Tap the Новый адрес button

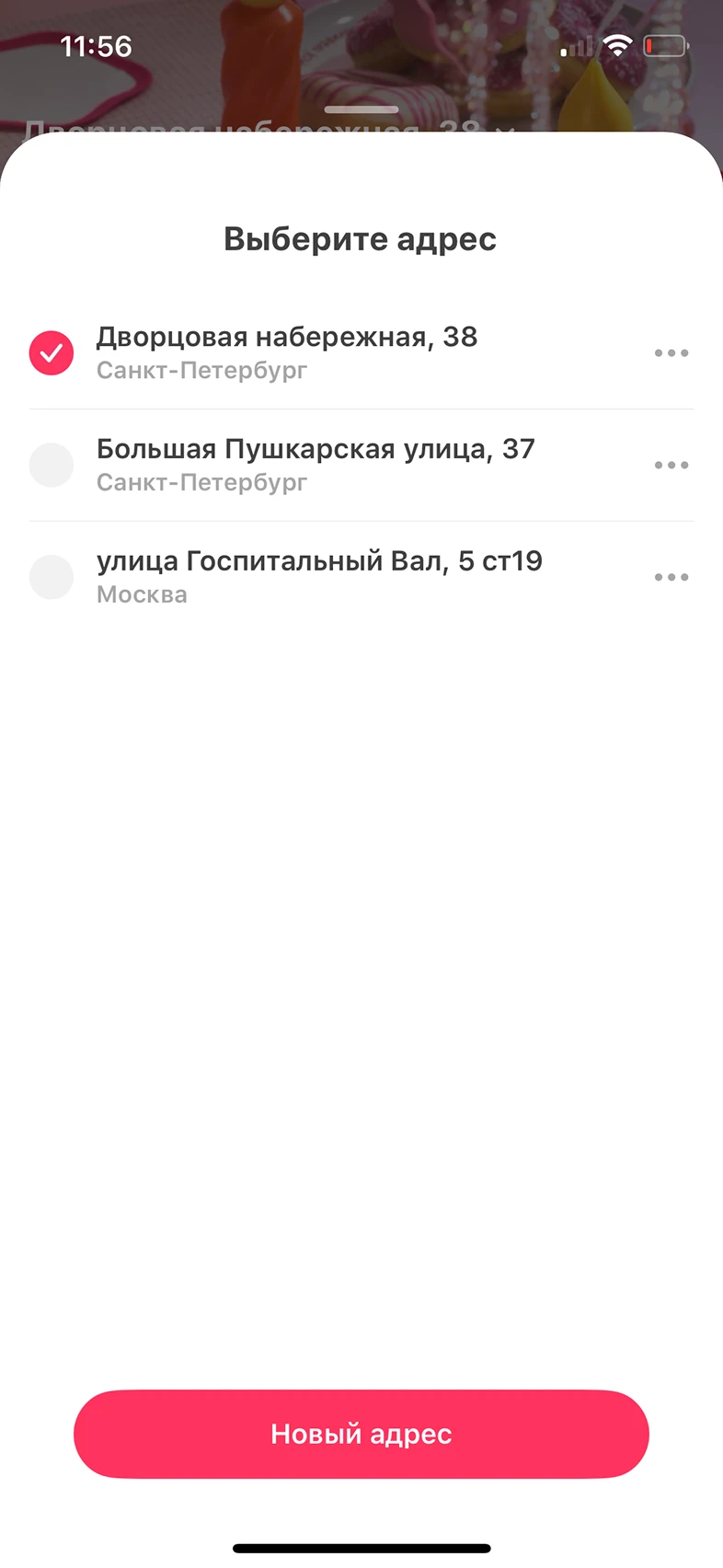(x=361, y=1435)
